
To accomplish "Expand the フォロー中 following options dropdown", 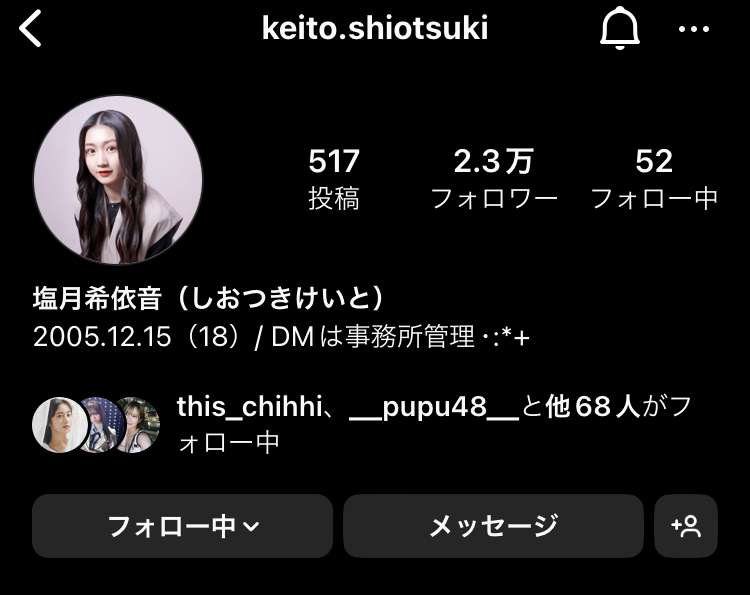I will (182, 526).
